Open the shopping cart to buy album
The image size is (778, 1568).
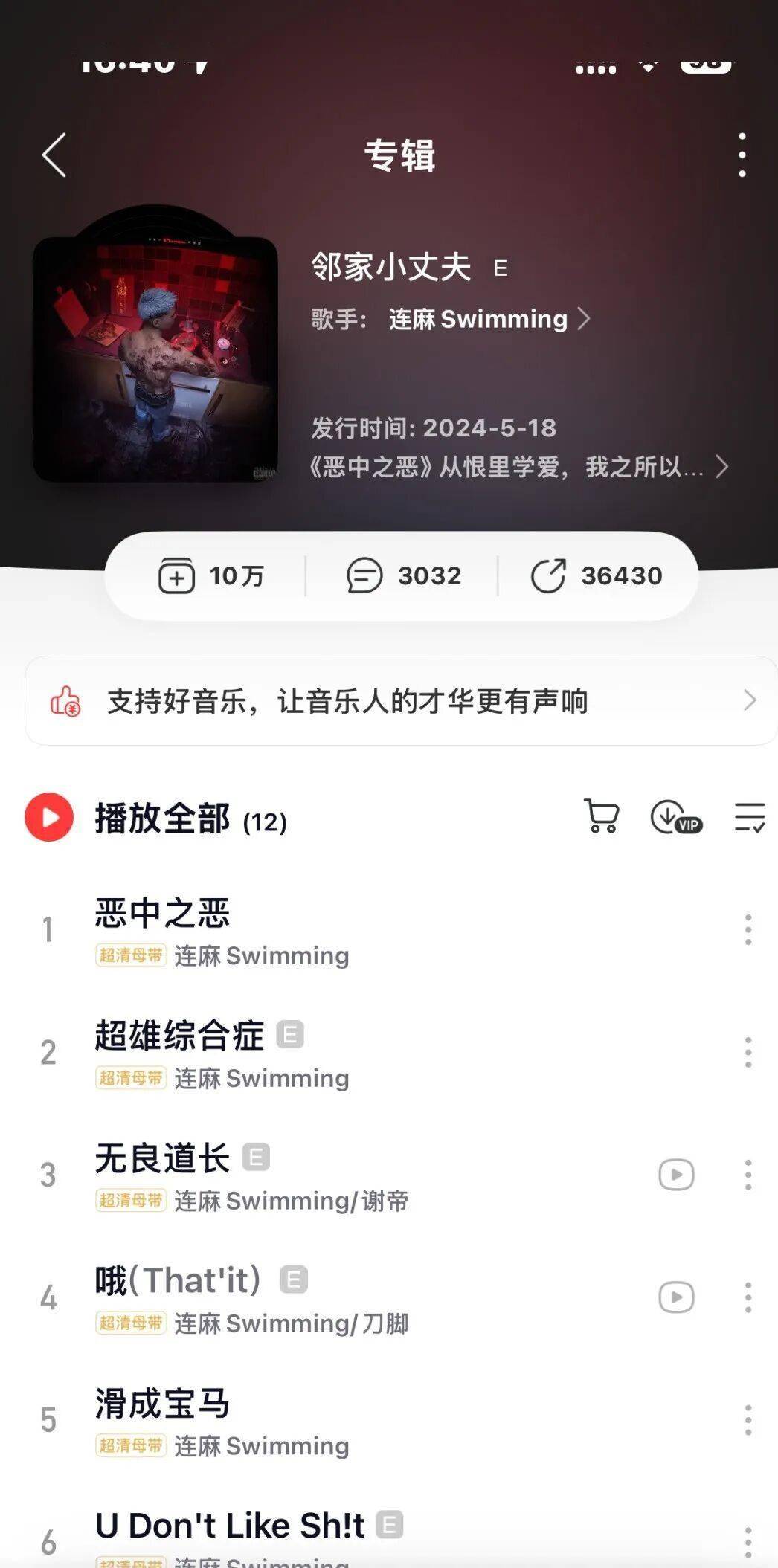tap(601, 817)
